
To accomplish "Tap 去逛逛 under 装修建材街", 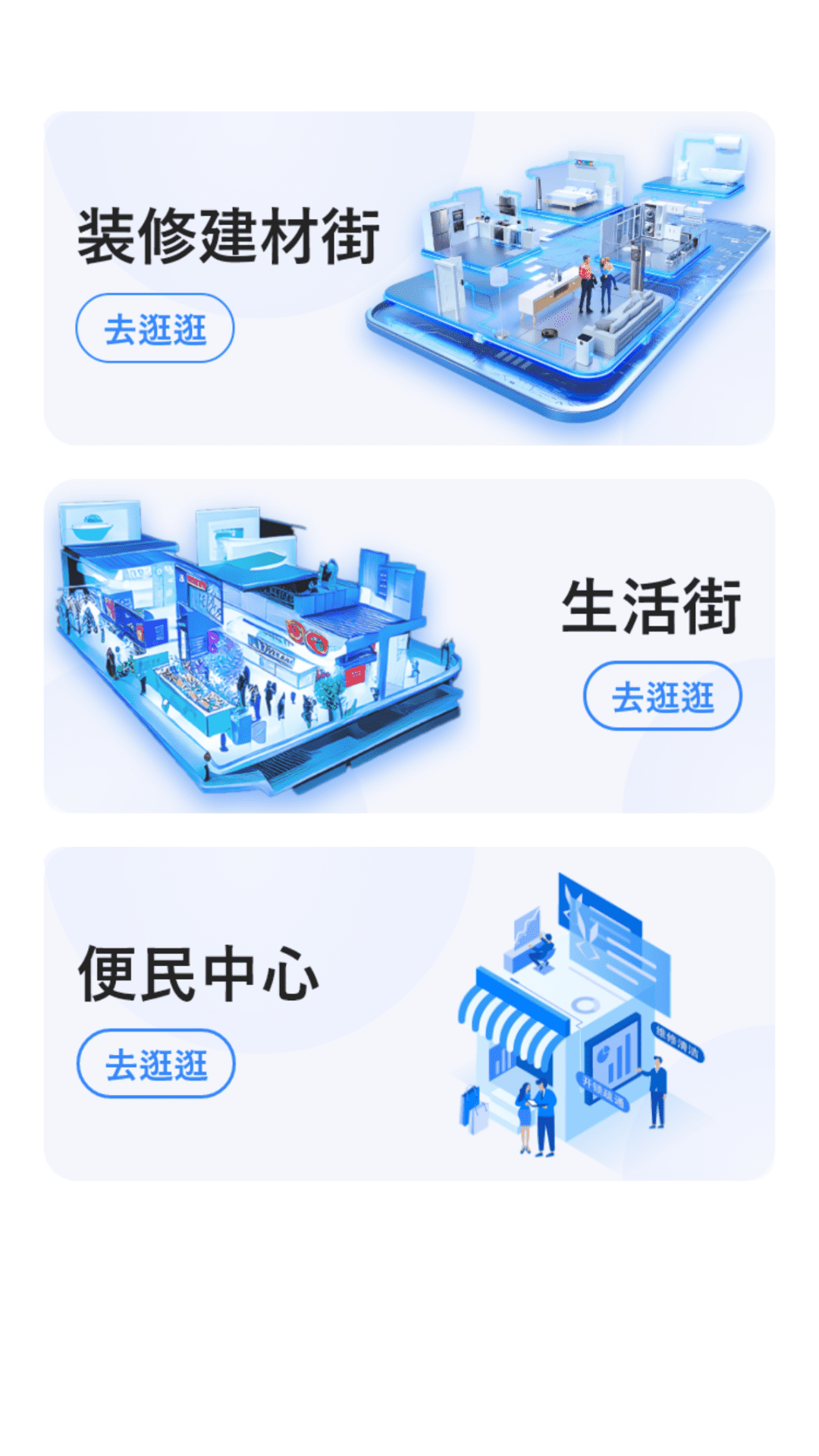I will click(155, 328).
